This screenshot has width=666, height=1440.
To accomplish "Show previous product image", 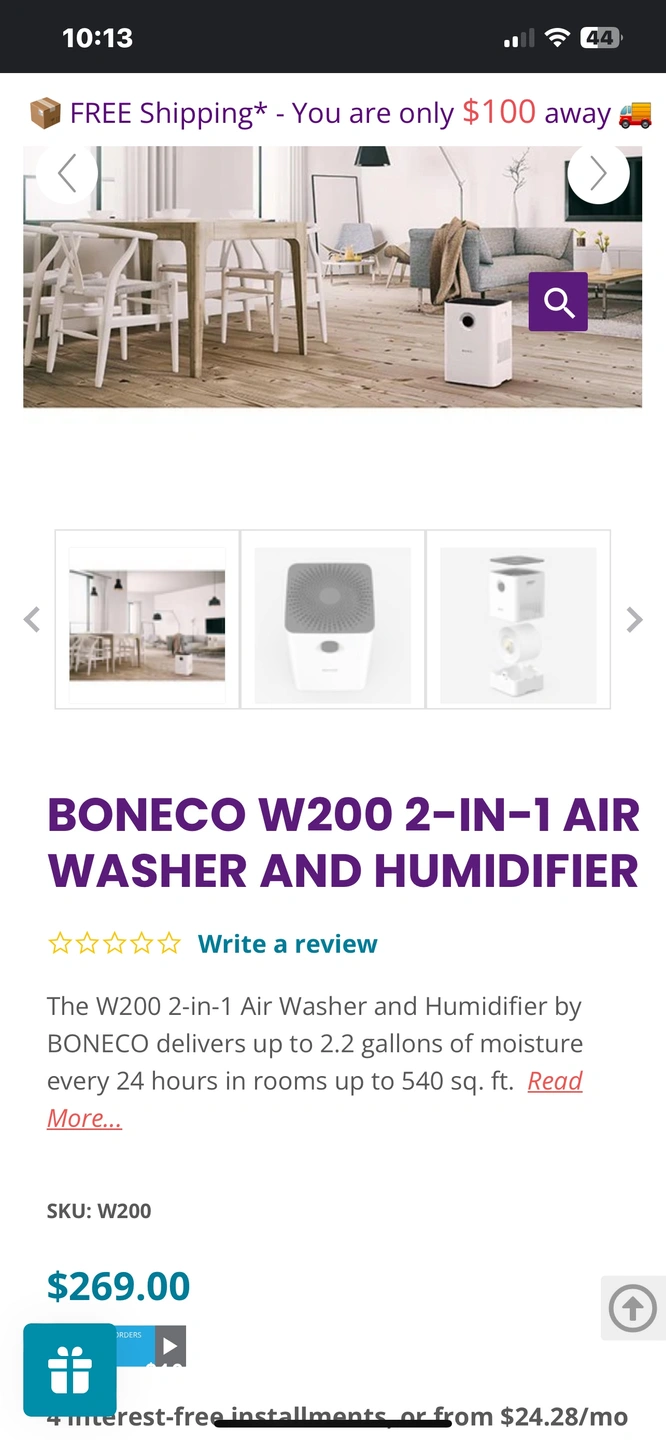I will tap(67, 174).
